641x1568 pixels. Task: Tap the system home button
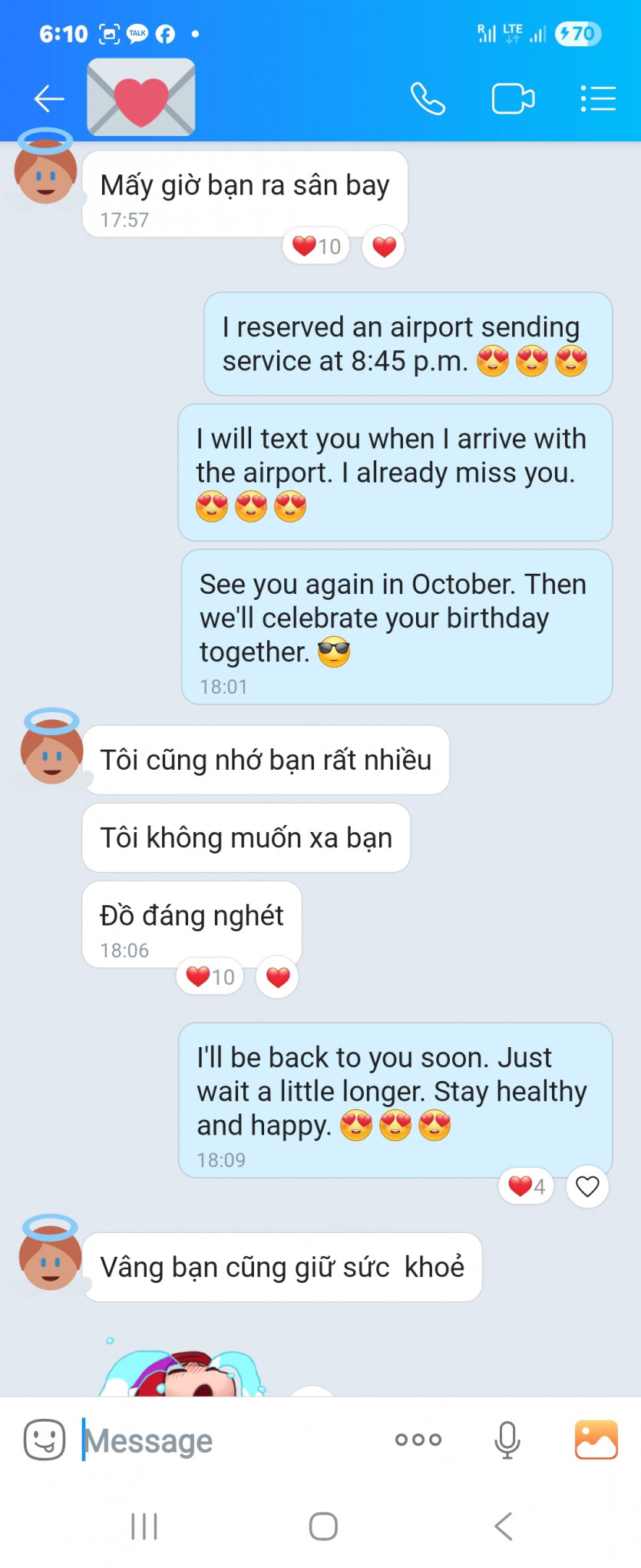tap(323, 1527)
